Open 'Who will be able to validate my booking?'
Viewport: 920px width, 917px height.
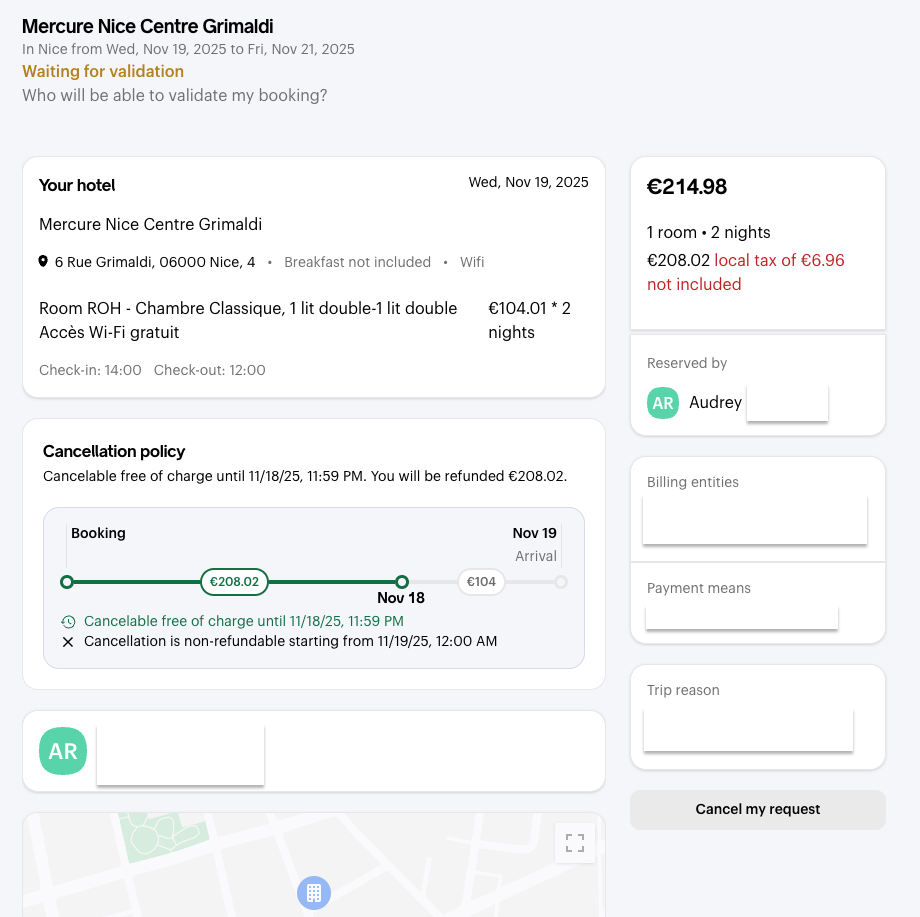pyautogui.click(x=175, y=96)
